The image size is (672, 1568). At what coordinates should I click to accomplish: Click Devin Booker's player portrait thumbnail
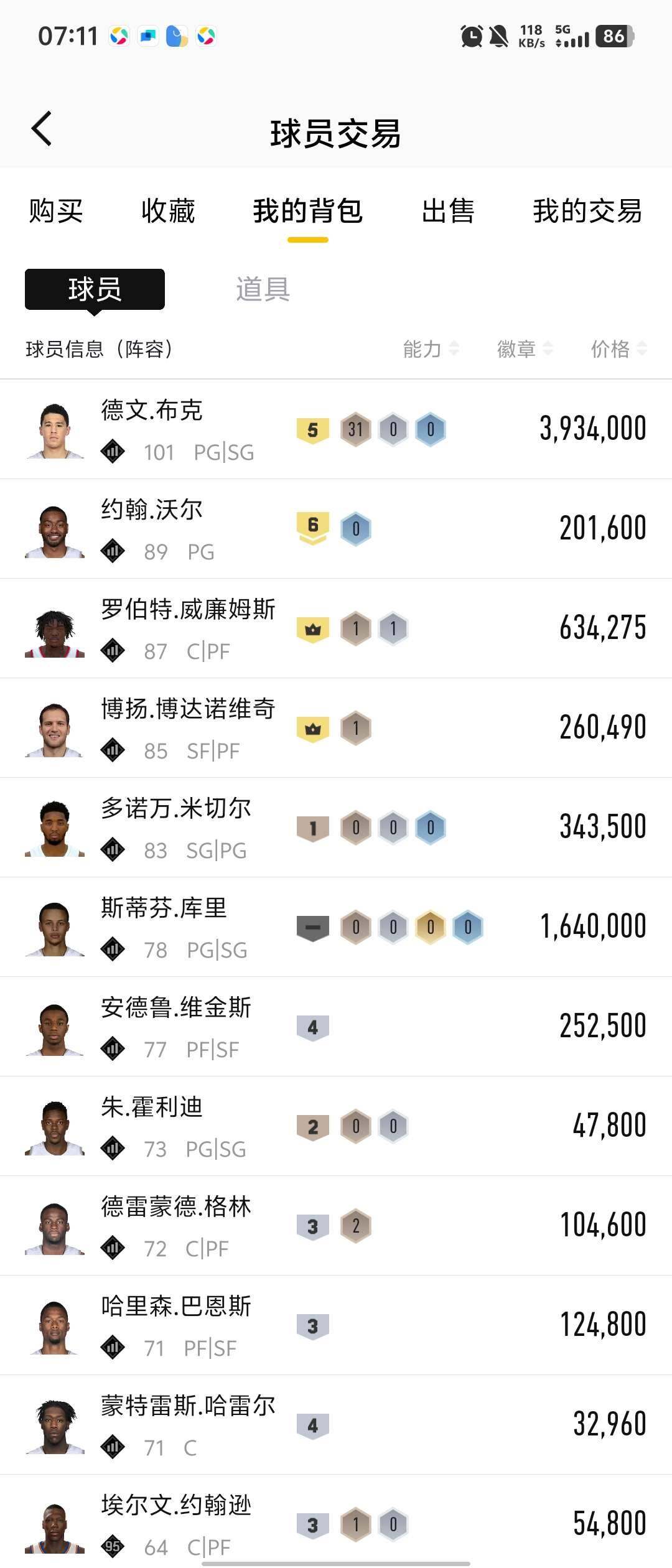coord(54,429)
